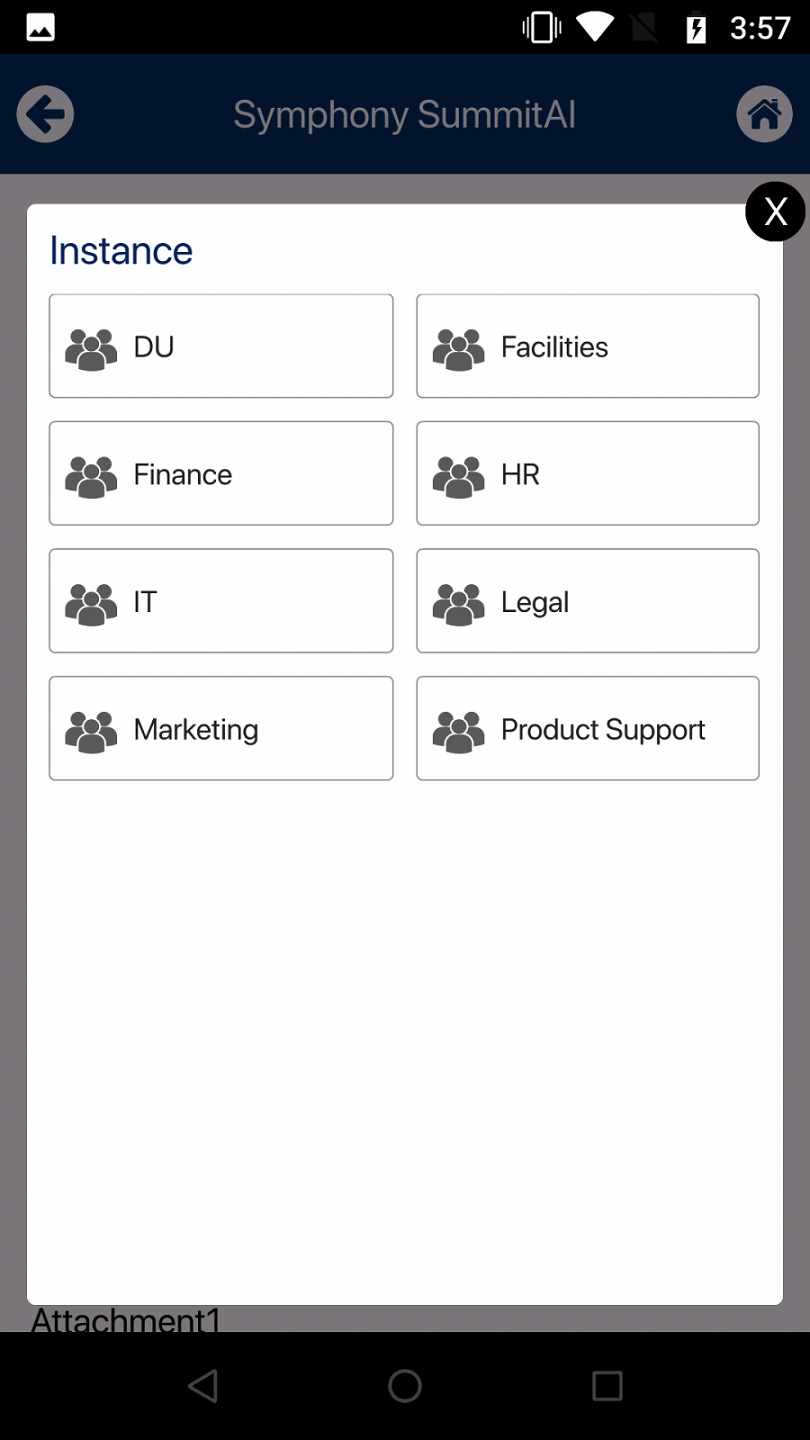Open the Legal instance

click(x=587, y=601)
